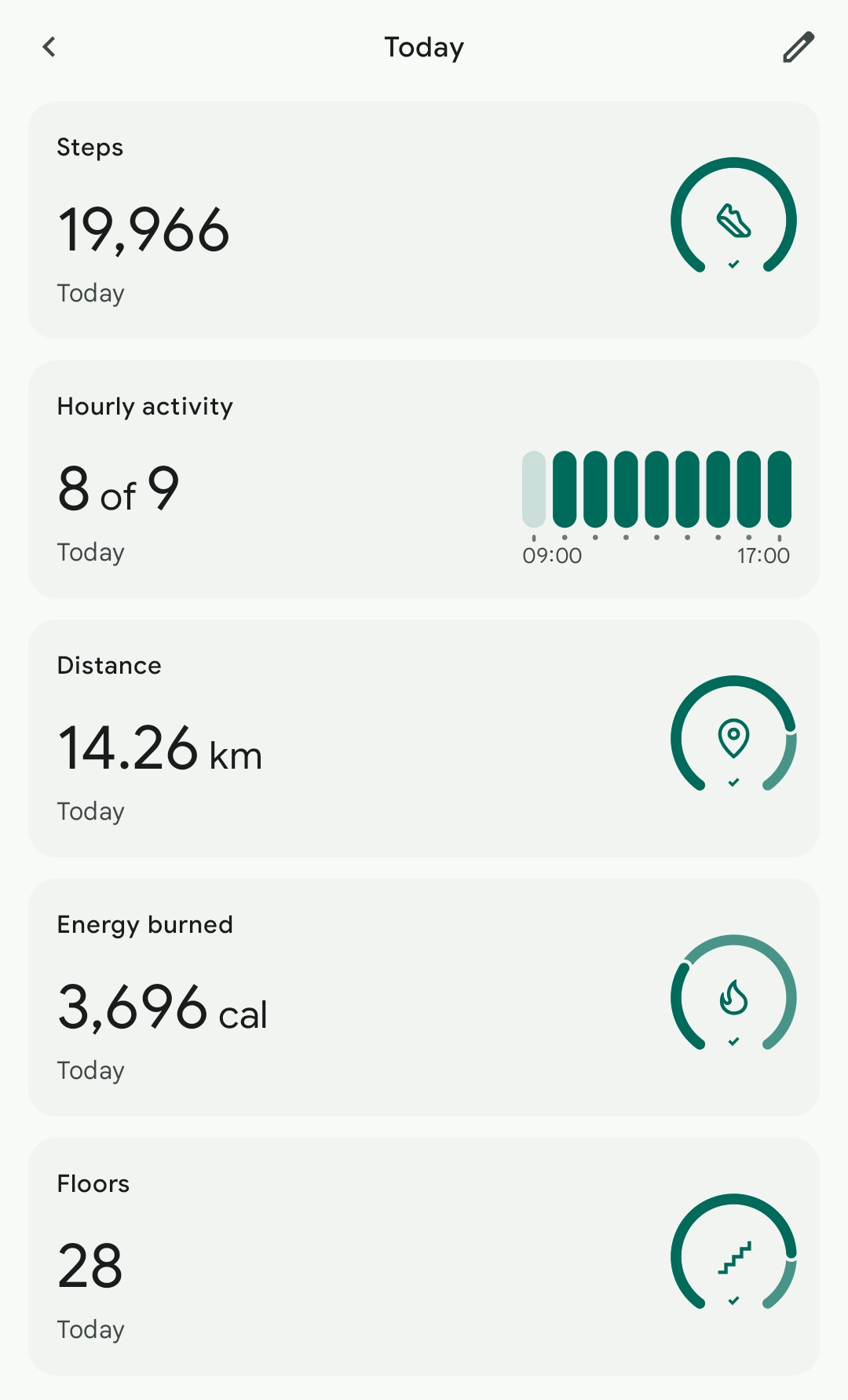Go back using the top-left arrow
The image size is (848, 1400).
pos(49,47)
